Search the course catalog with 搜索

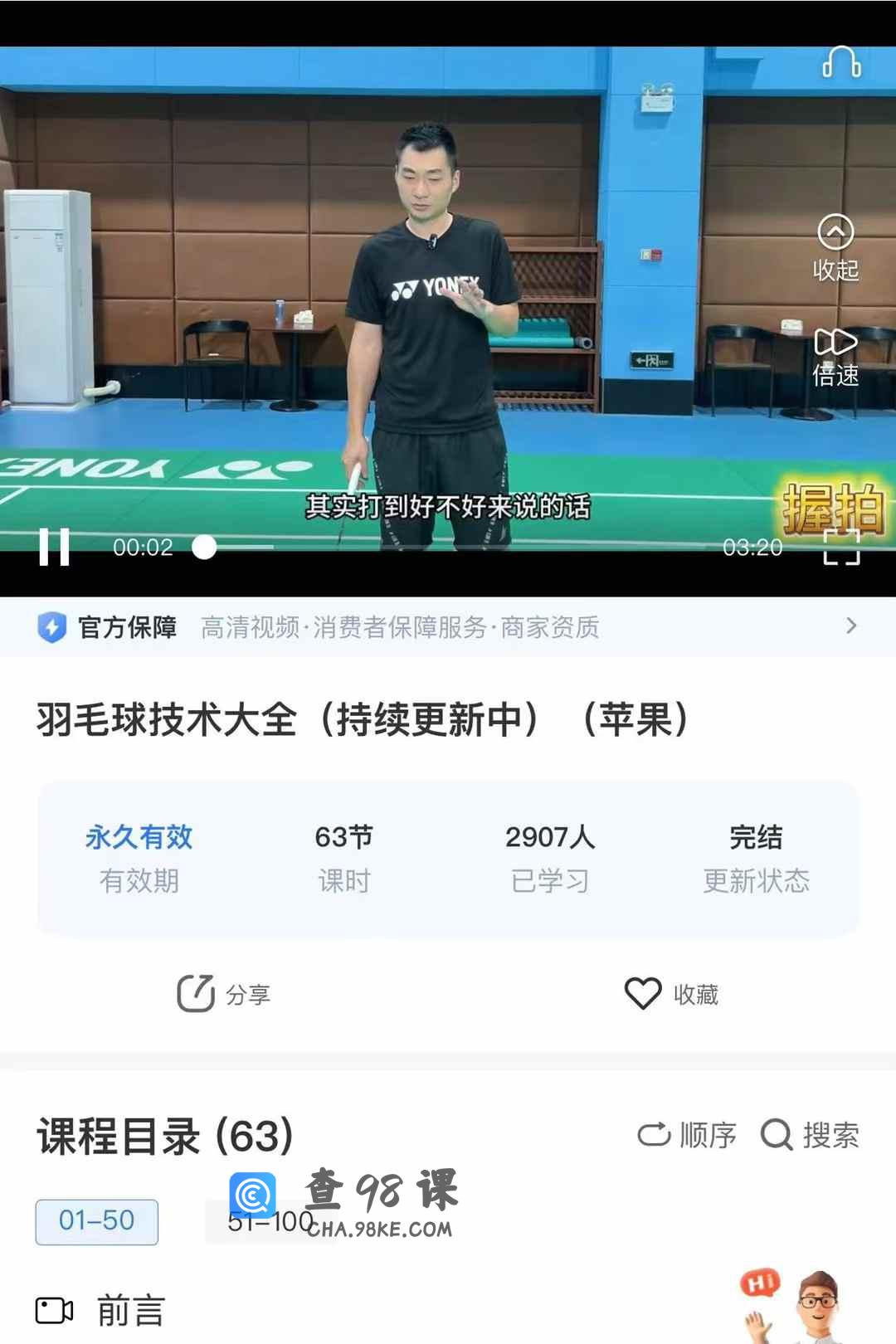pos(810,1135)
